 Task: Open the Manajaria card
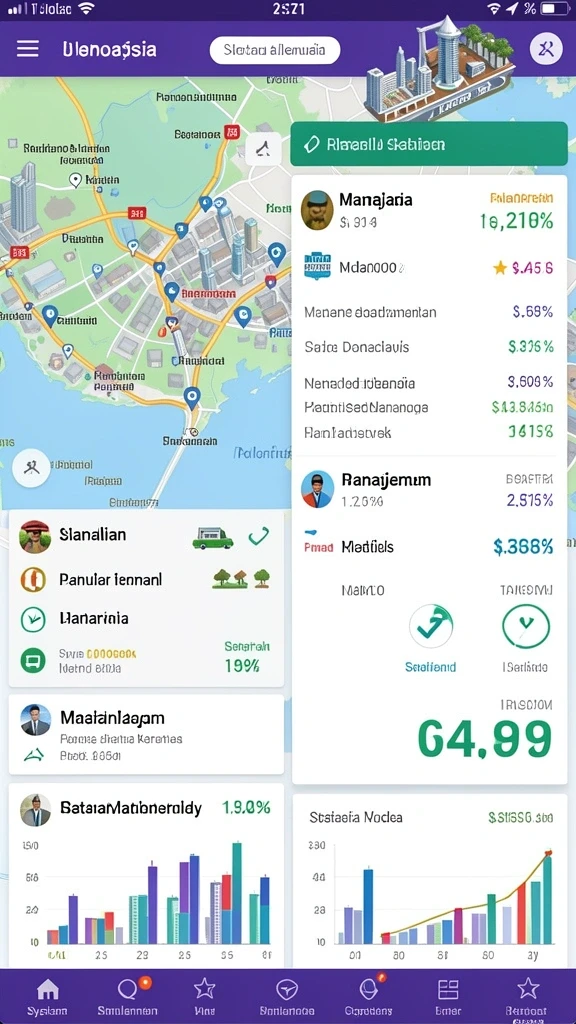(x=429, y=210)
